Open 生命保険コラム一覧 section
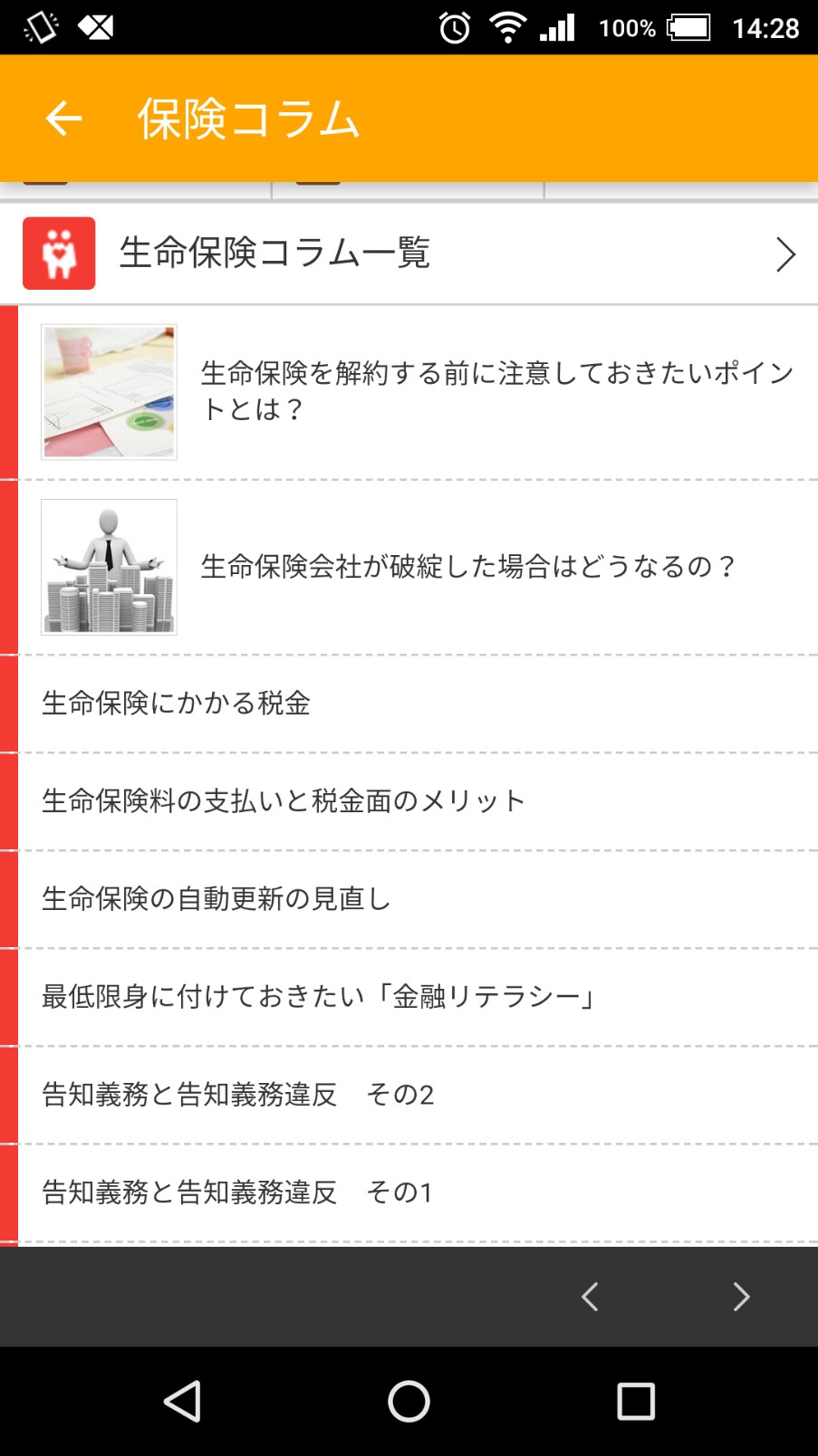The width and height of the screenshot is (818, 1456). coord(408,254)
